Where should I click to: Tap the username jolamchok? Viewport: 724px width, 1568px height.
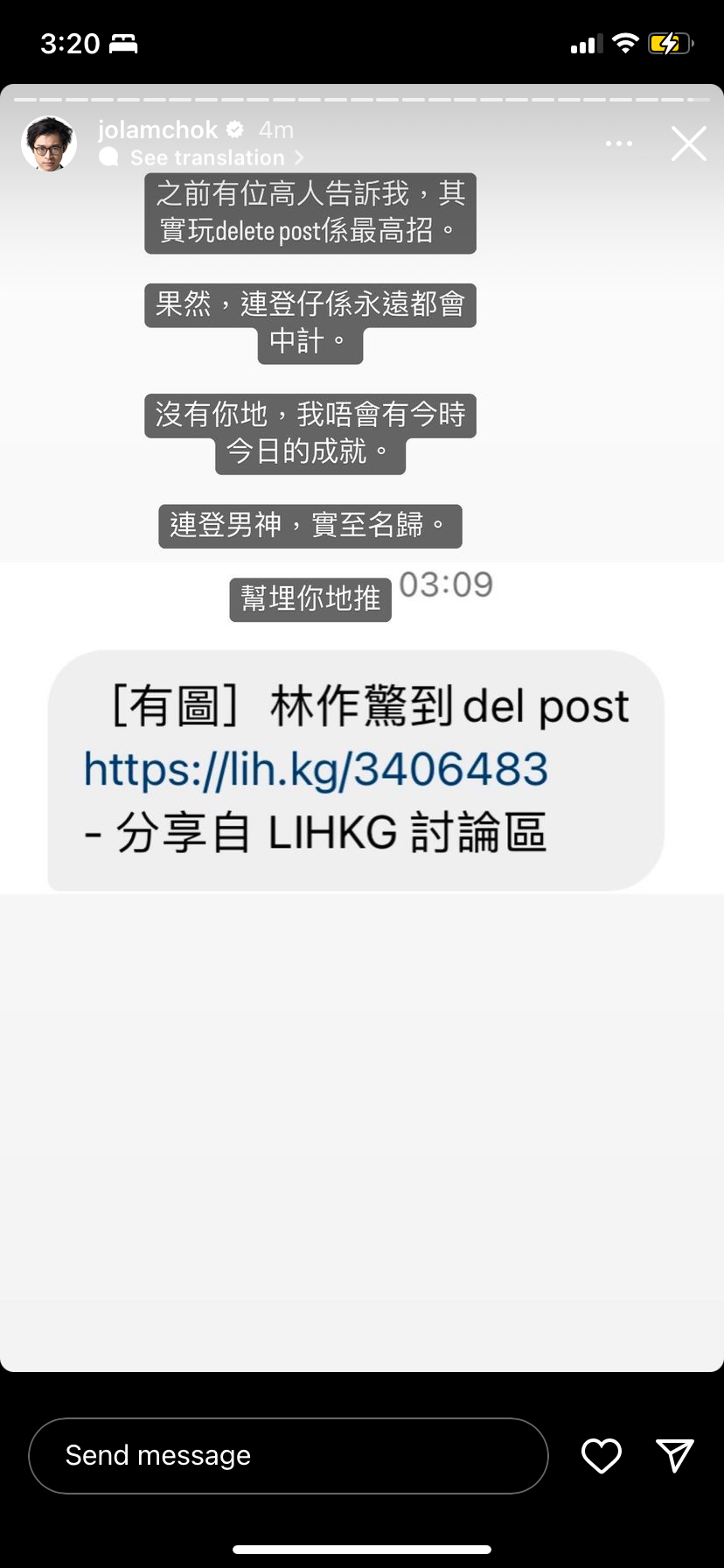(157, 129)
